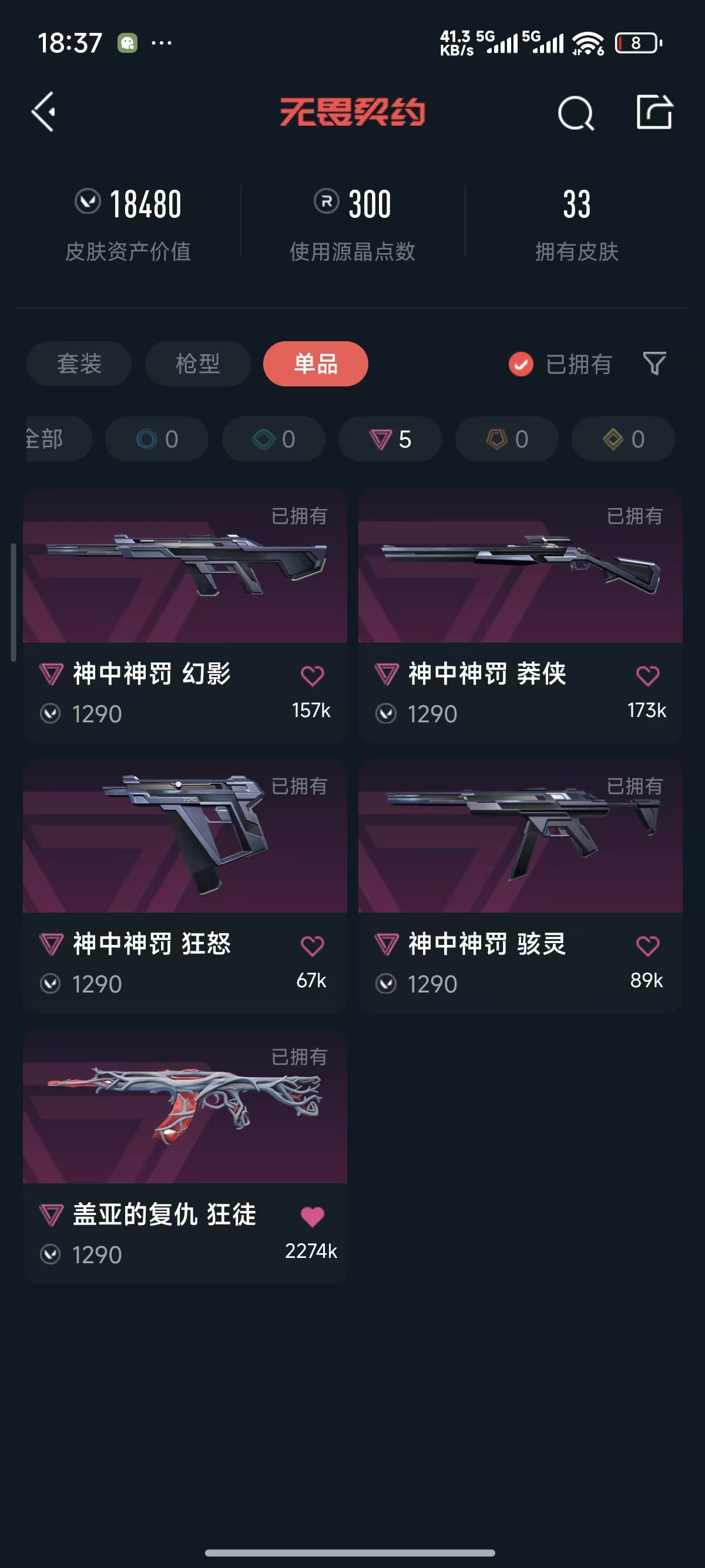Filter by orange pentagon tier chip
Screen dimensions: 705x1568
(x=506, y=439)
